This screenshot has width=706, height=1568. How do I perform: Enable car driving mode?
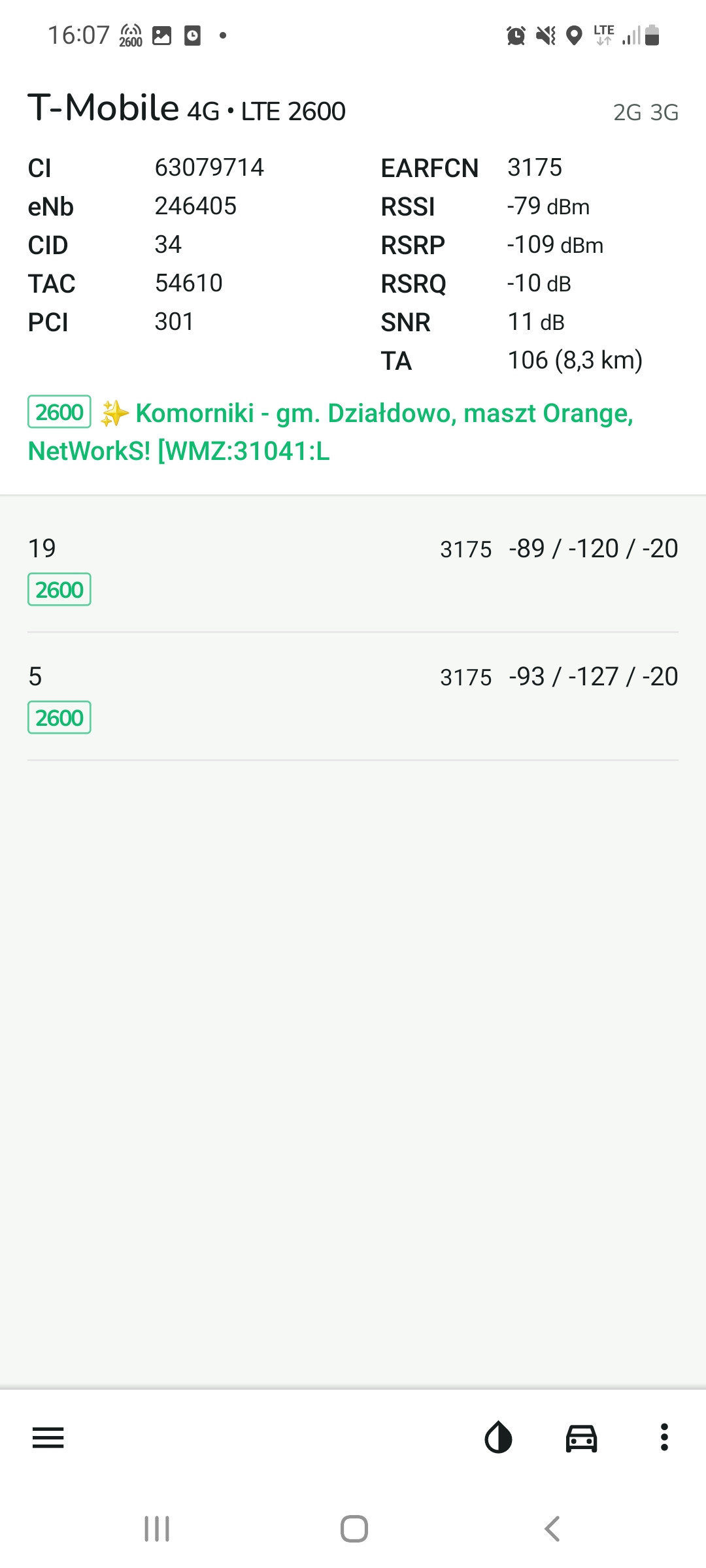point(581,1438)
